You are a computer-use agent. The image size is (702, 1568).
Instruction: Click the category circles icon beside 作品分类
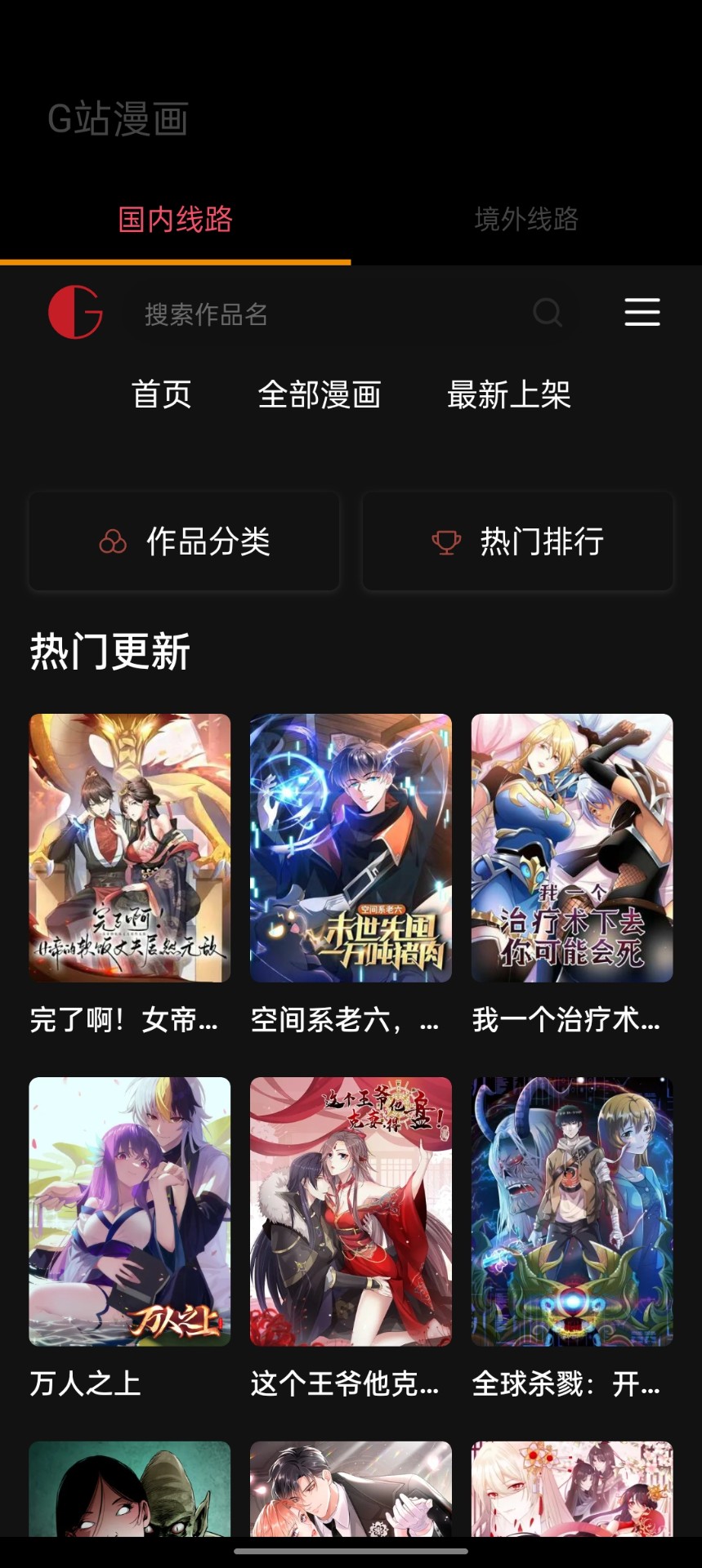113,541
